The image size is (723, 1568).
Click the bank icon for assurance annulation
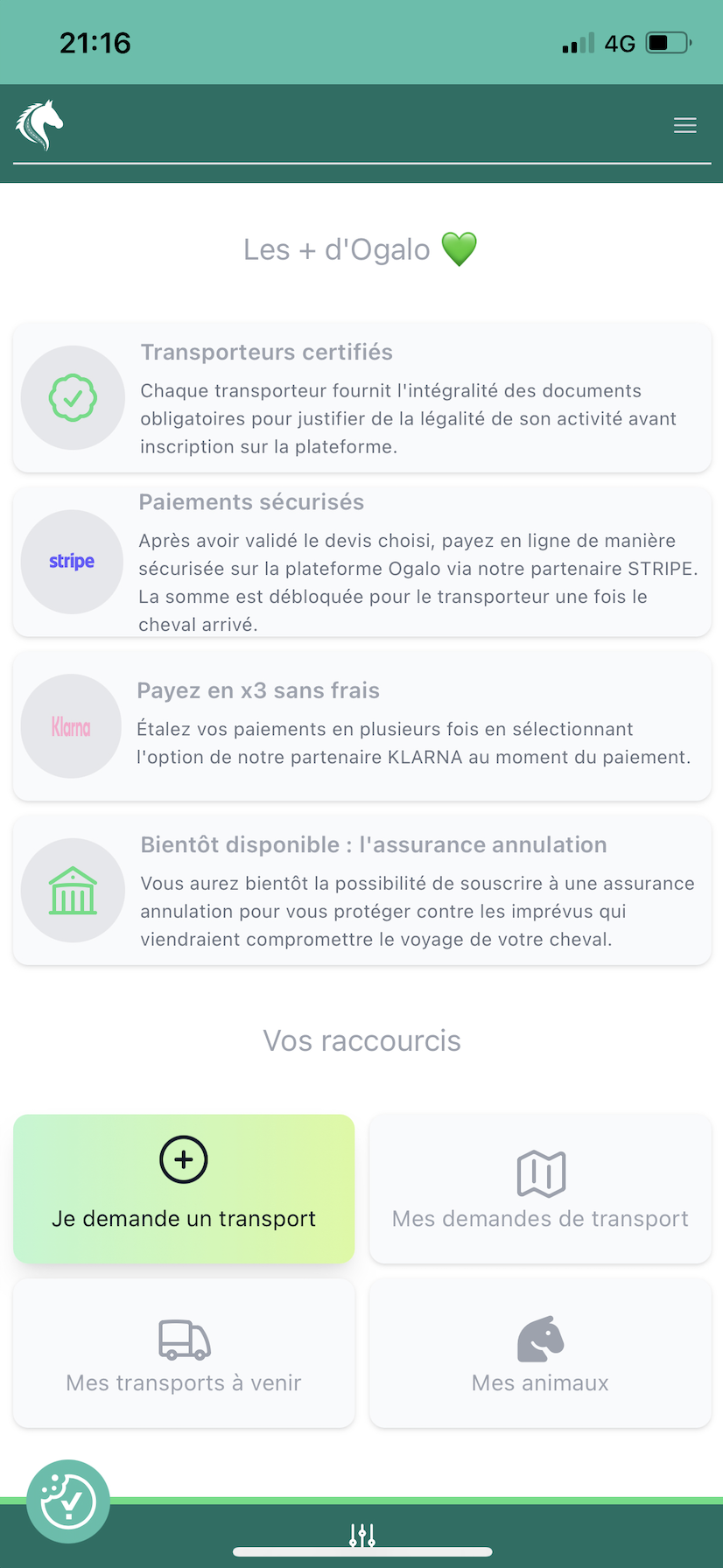tap(73, 890)
